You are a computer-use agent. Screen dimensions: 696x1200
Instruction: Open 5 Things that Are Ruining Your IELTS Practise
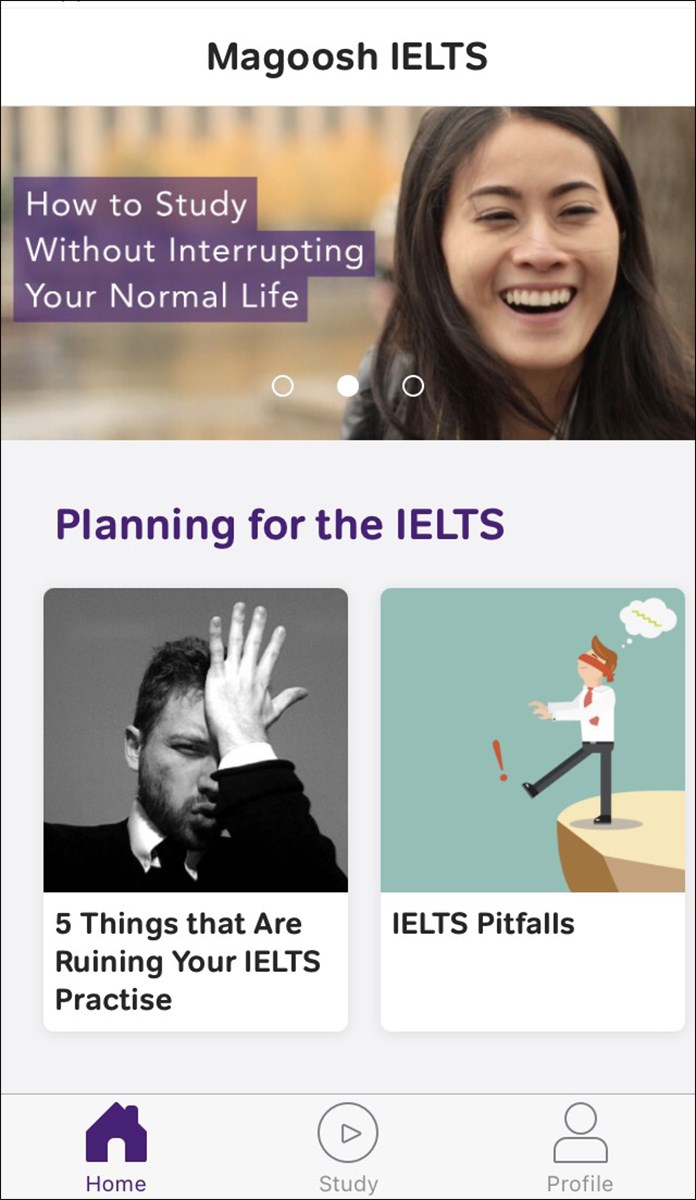[196, 809]
